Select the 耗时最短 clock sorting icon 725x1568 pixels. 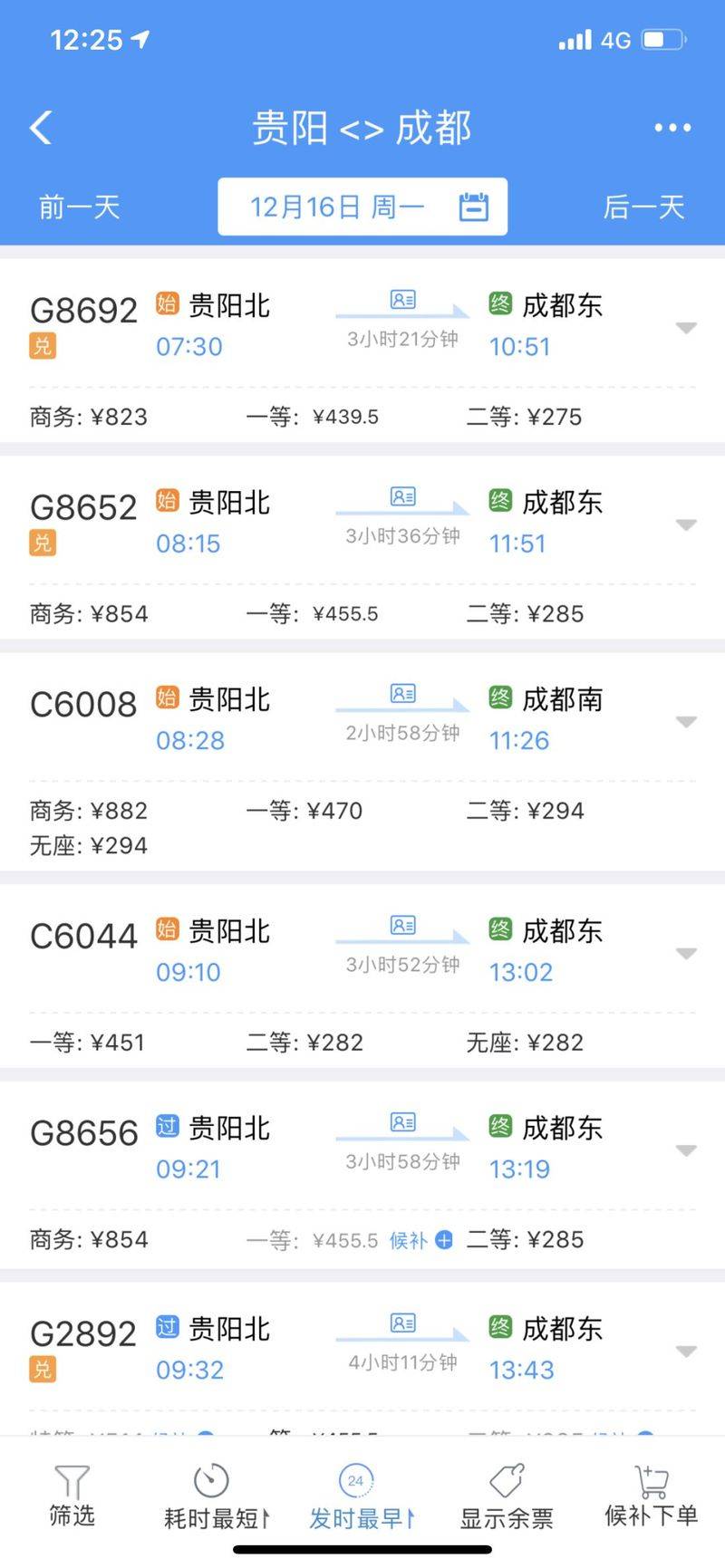[209, 1477]
